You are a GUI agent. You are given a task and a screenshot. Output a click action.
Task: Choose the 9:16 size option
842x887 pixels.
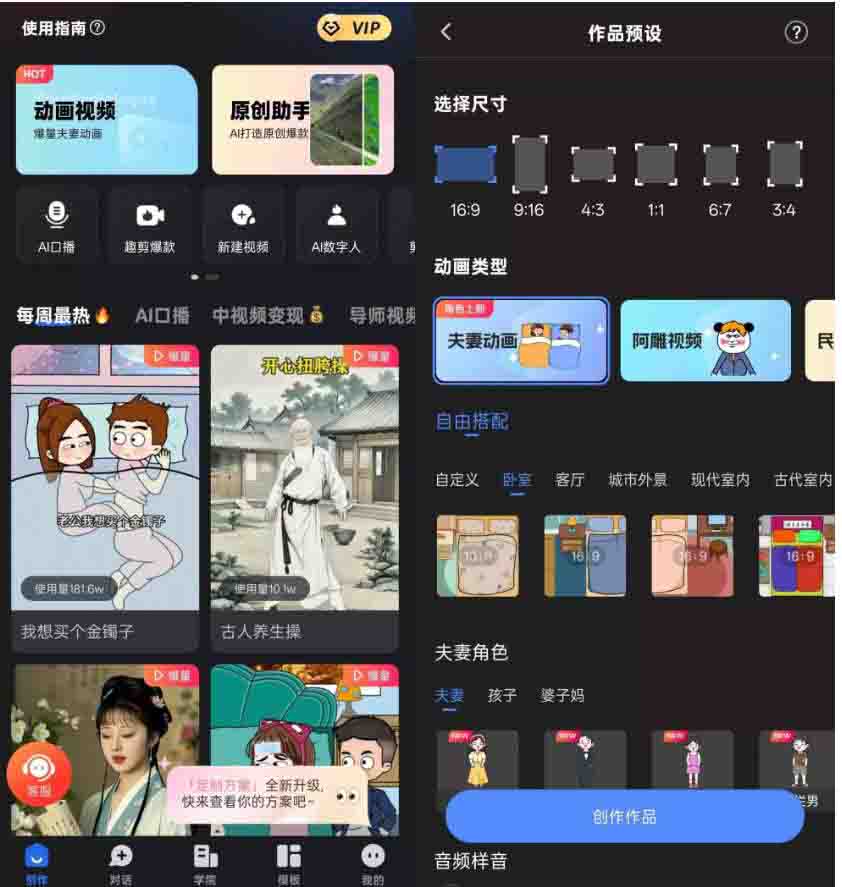pos(529,165)
